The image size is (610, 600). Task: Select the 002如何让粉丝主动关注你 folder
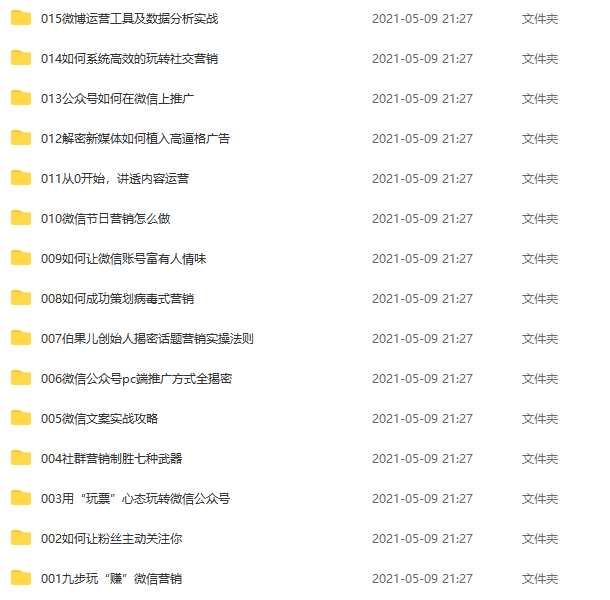[x=111, y=538]
